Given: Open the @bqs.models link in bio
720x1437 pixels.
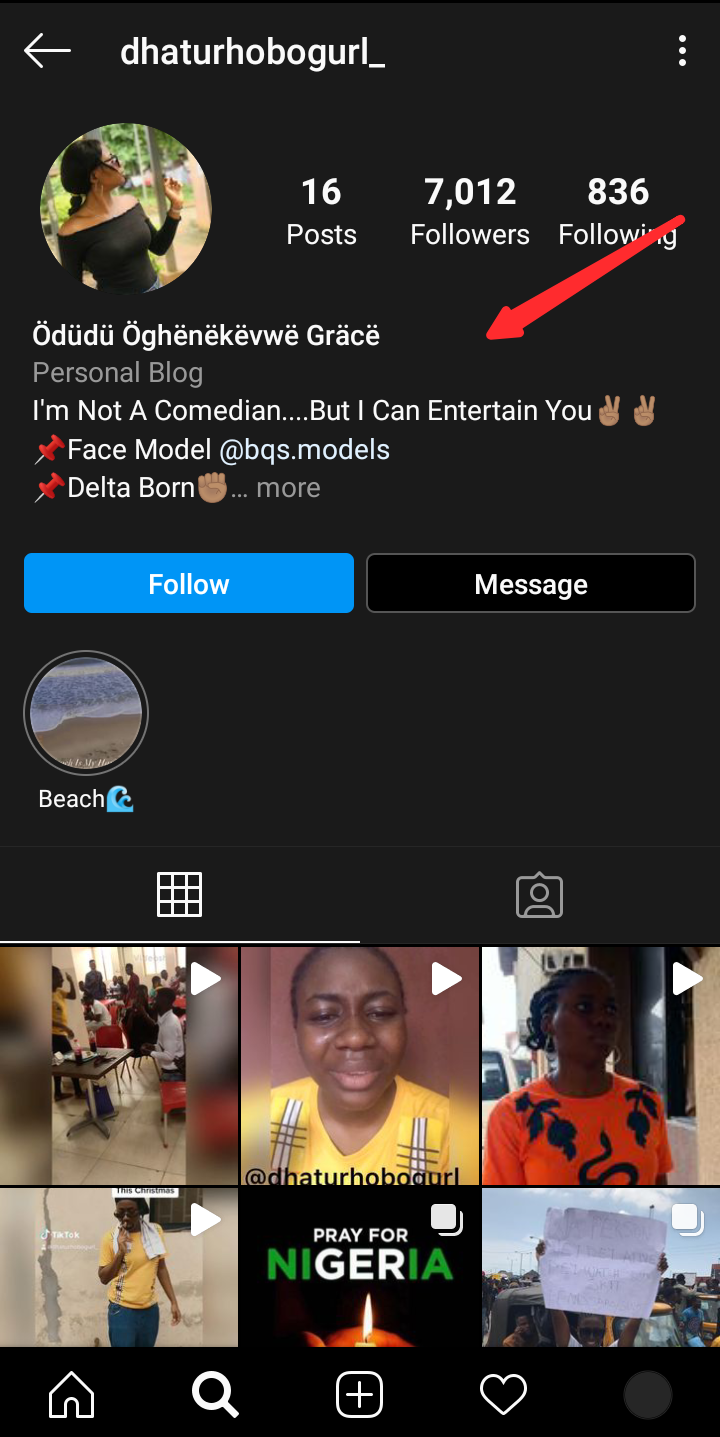Looking at the screenshot, I should [x=304, y=450].
